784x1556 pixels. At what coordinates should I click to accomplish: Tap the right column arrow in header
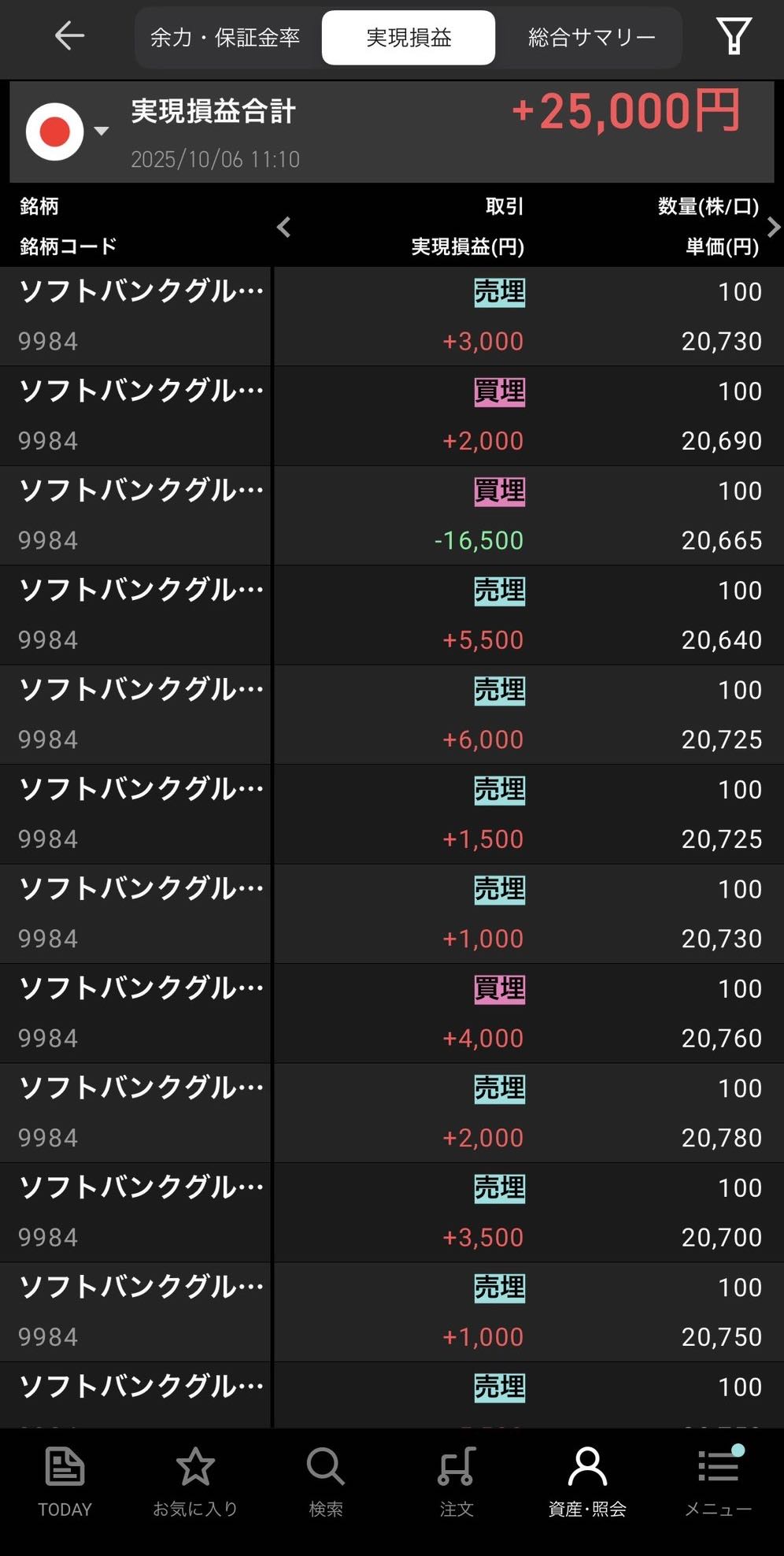point(773,228)
